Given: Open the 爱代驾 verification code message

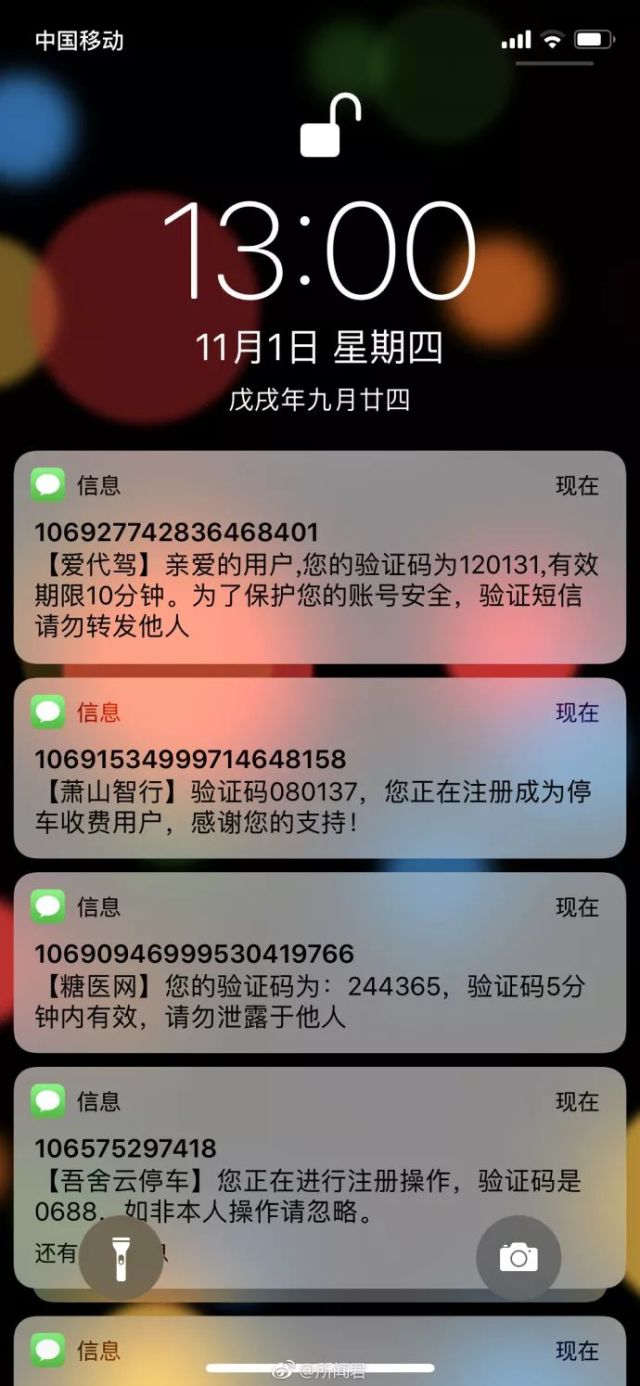Looking at the screenshot, I should point(318,566).
